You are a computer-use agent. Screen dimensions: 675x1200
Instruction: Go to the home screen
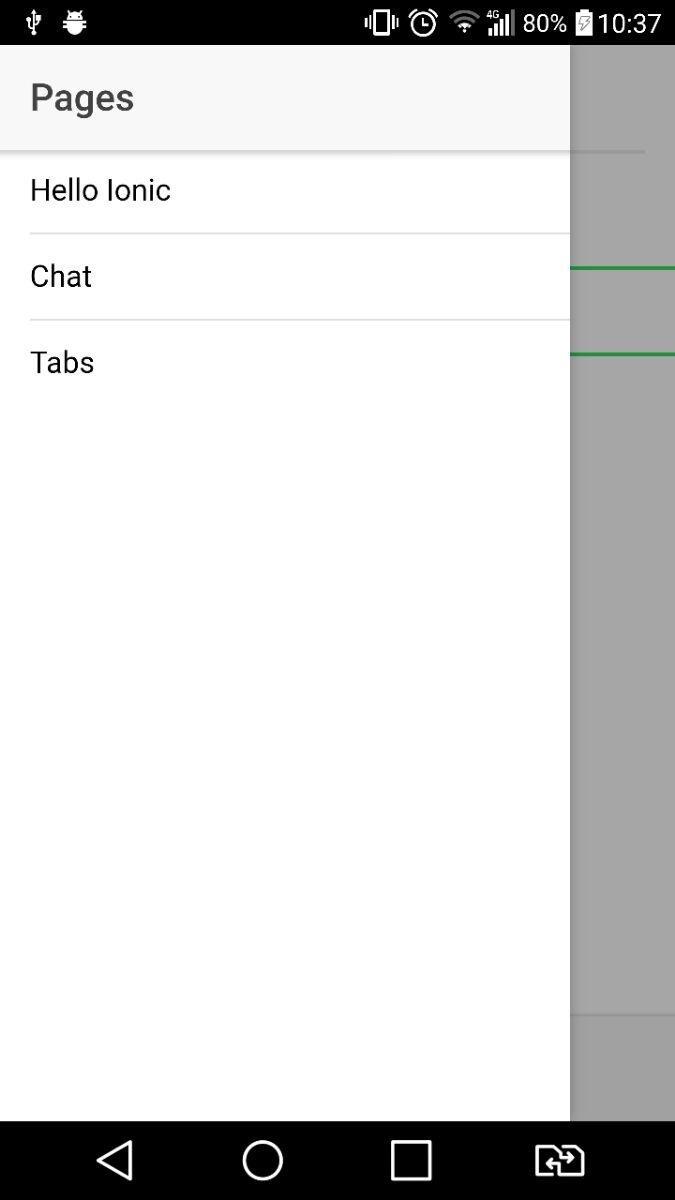[263, 1160]
